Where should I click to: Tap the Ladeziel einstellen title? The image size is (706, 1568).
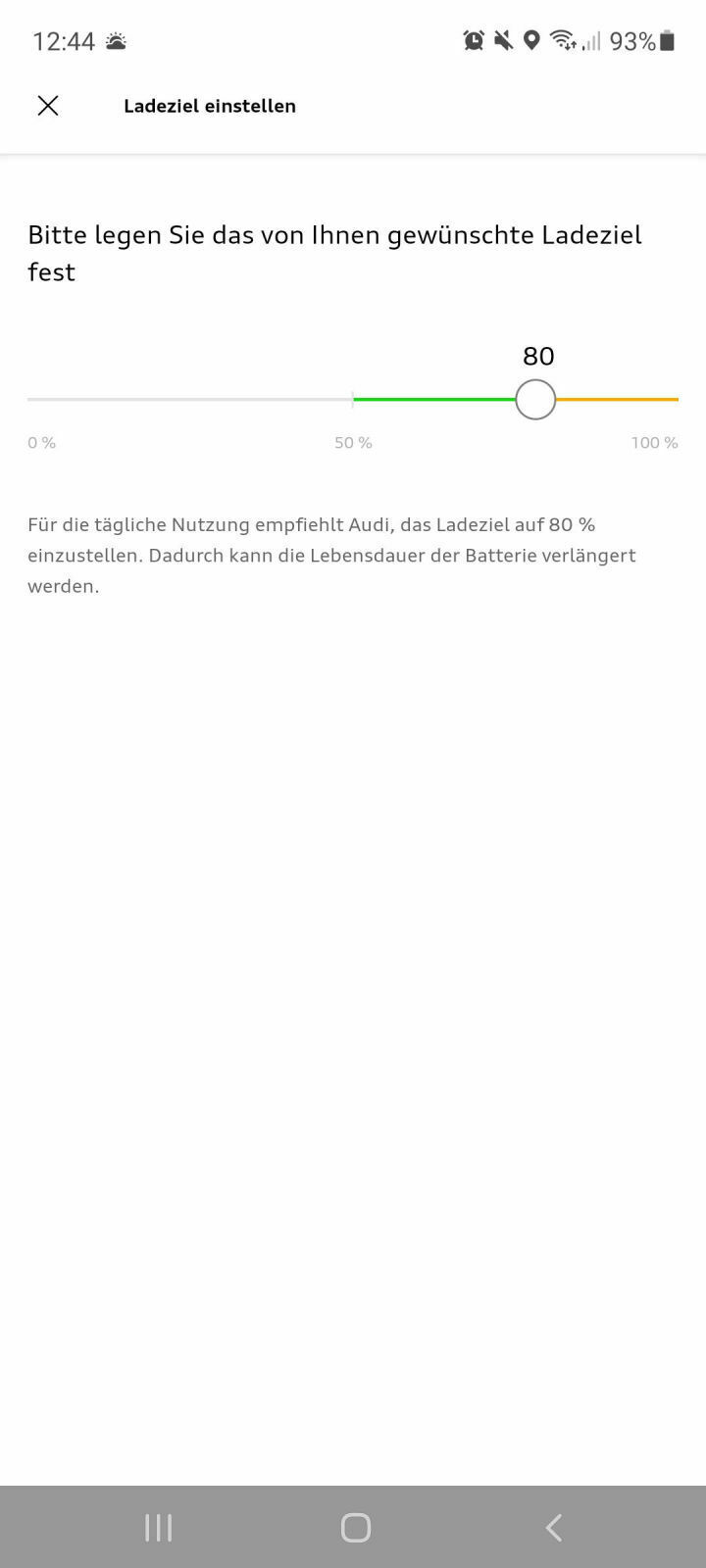[209, 106]
